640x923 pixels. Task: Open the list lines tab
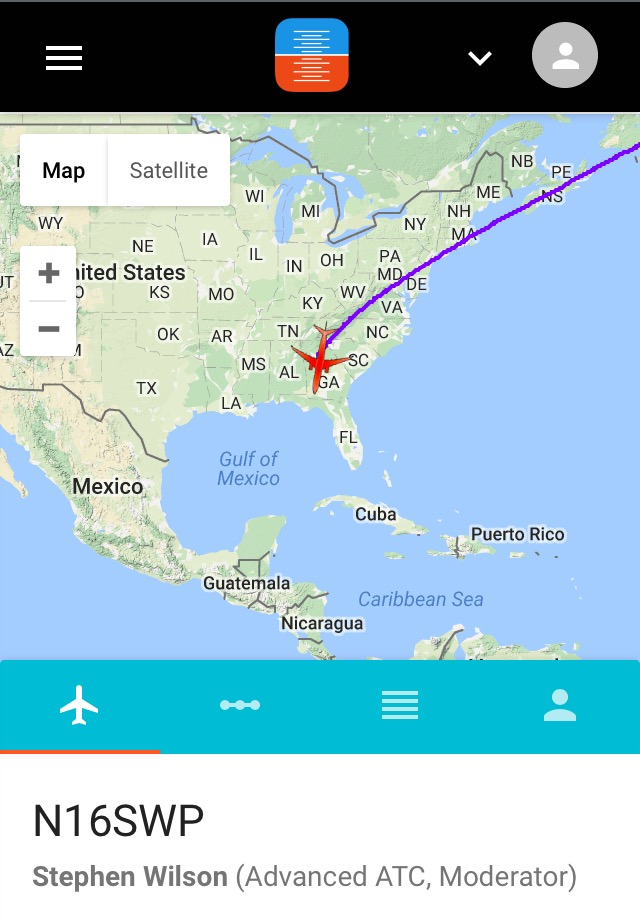pyautogui.click(x=400, y=706)
